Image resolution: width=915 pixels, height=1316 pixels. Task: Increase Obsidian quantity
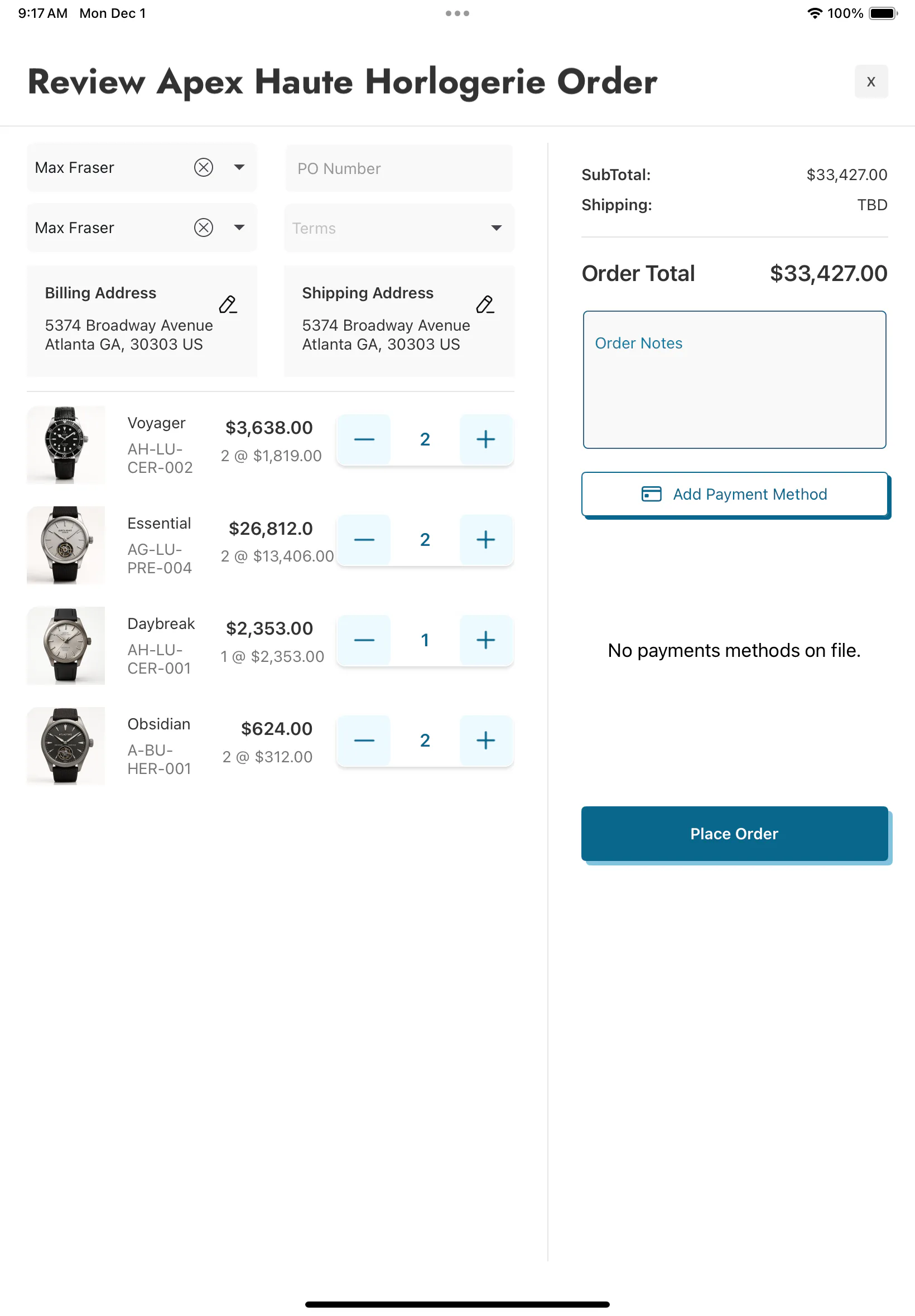tap(485, 740)
